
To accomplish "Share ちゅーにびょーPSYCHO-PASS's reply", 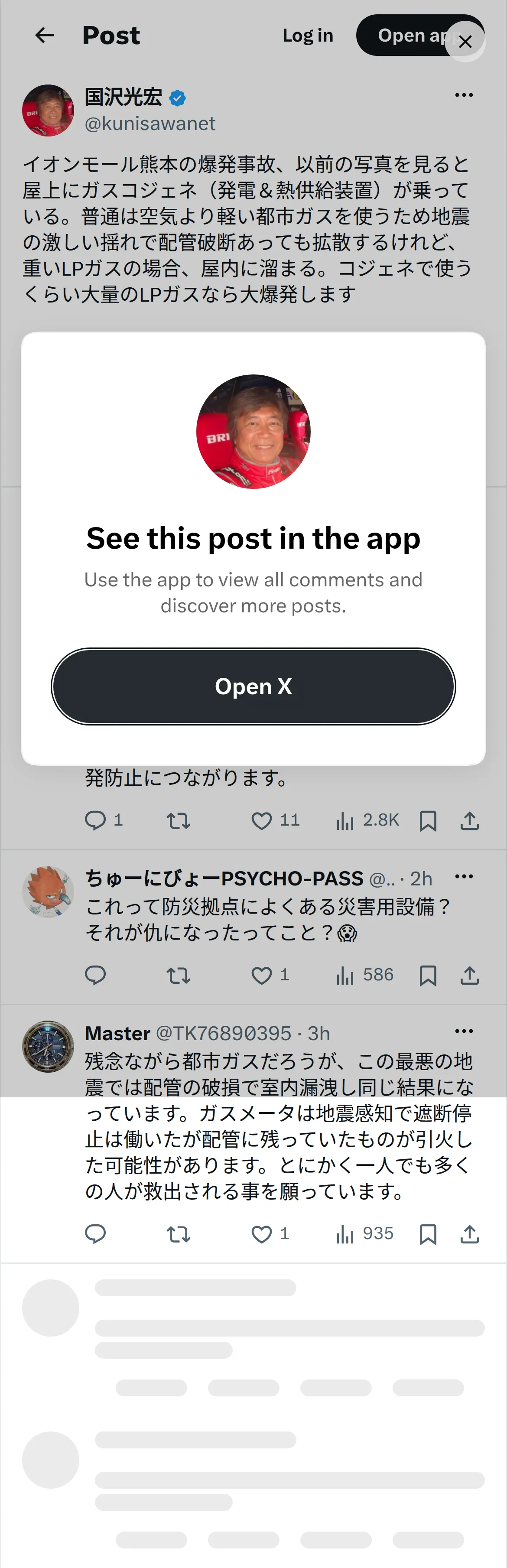I will [469, 975].
